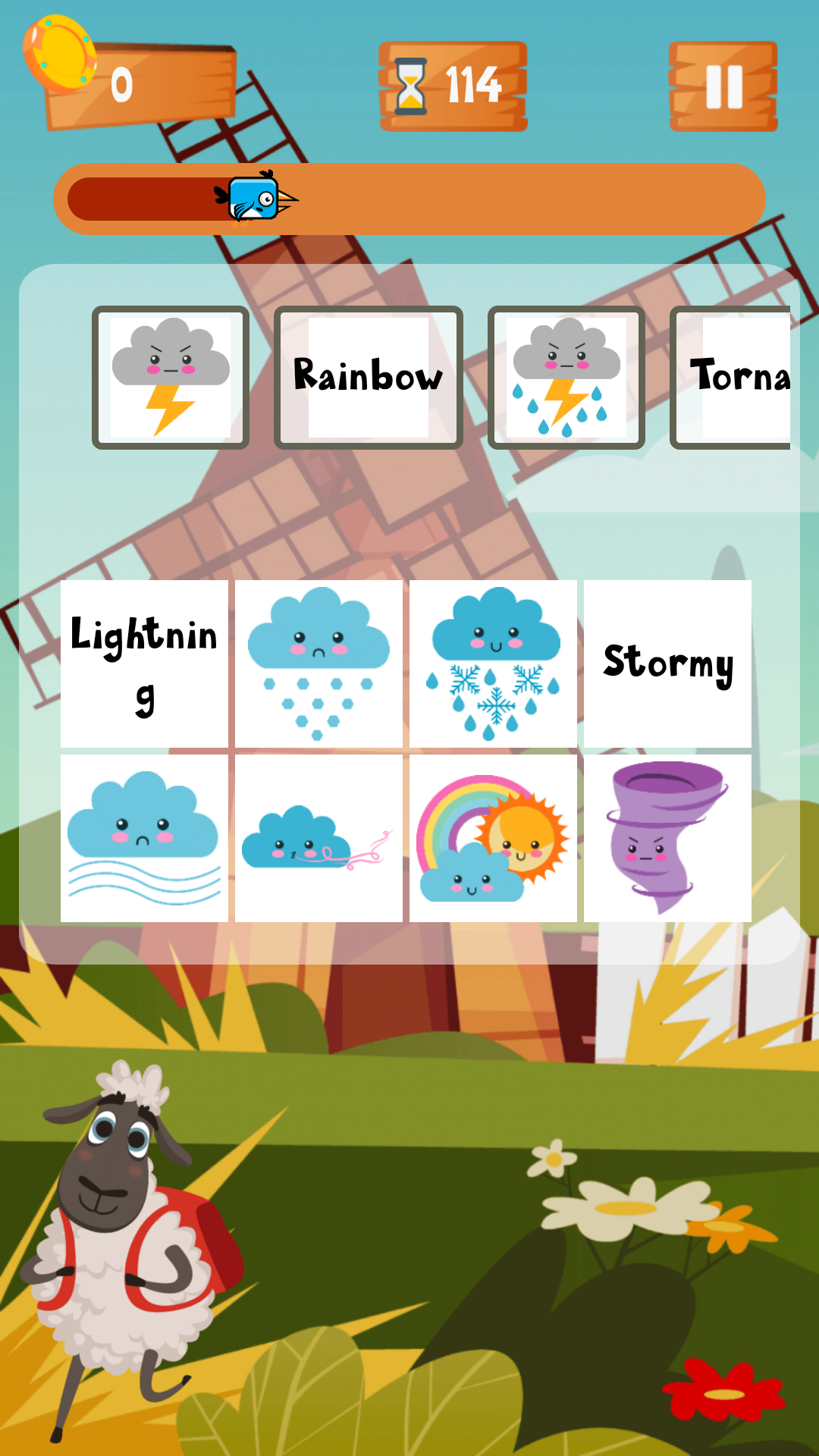This screenshot has height=1456, width=819.
Task: Tap the thunderstorm with rain cloud slot
Action: 566,378
